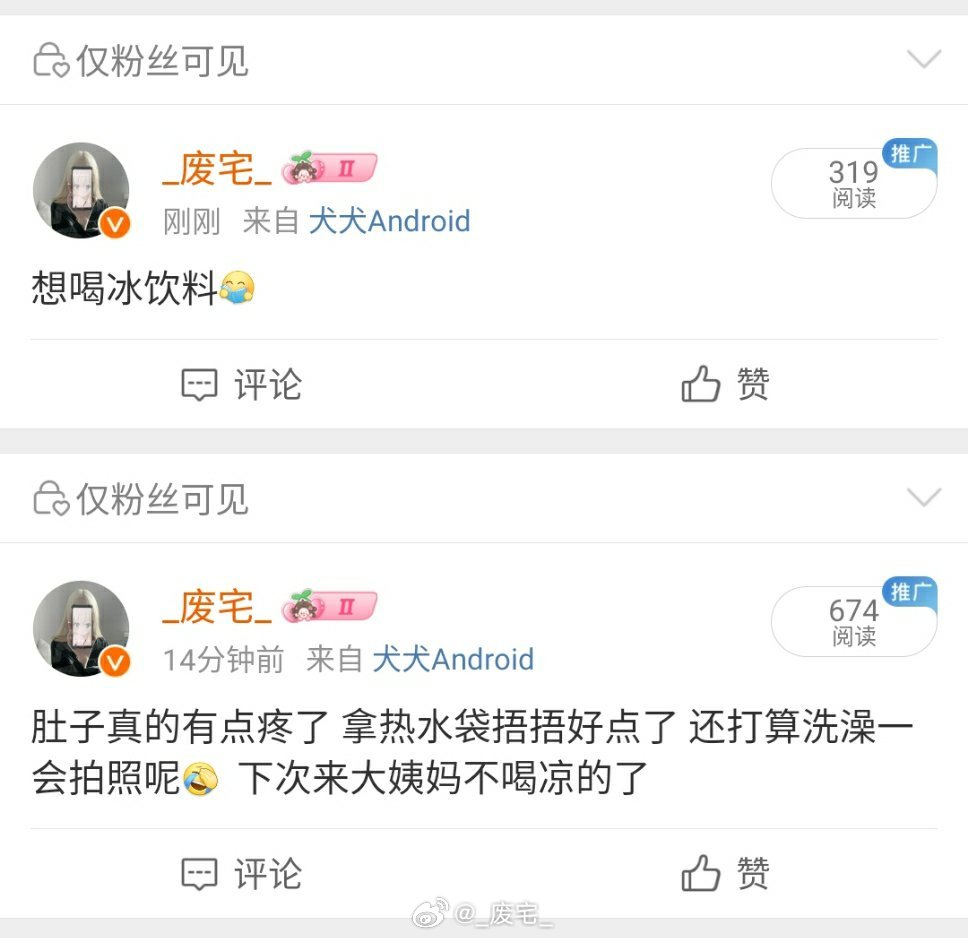
Task: Expand the chevron menu above the 肚子真的有点疼了 post
Action: coord(923,498)
